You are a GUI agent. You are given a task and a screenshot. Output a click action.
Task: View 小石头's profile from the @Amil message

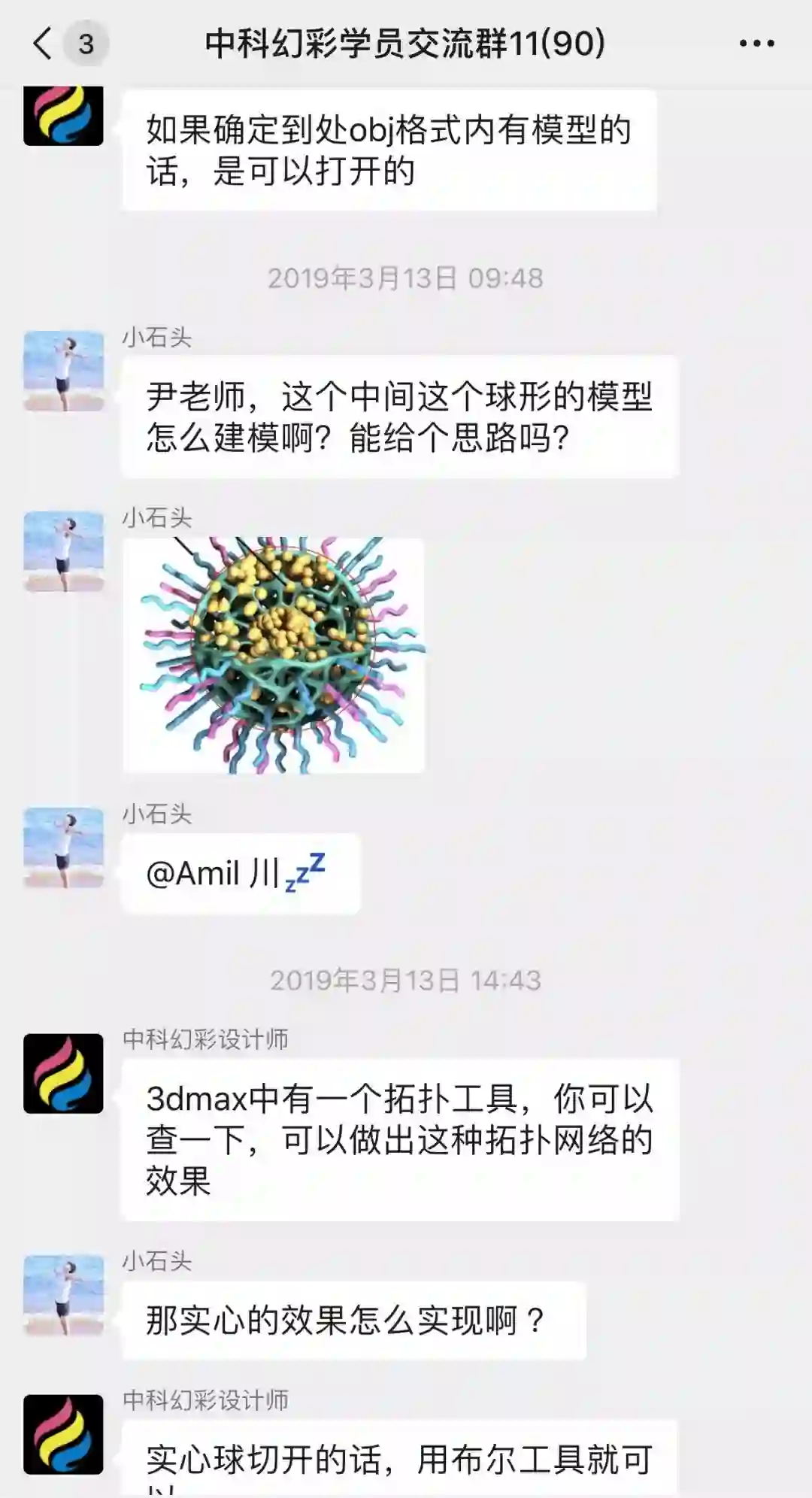coord(63,848)
